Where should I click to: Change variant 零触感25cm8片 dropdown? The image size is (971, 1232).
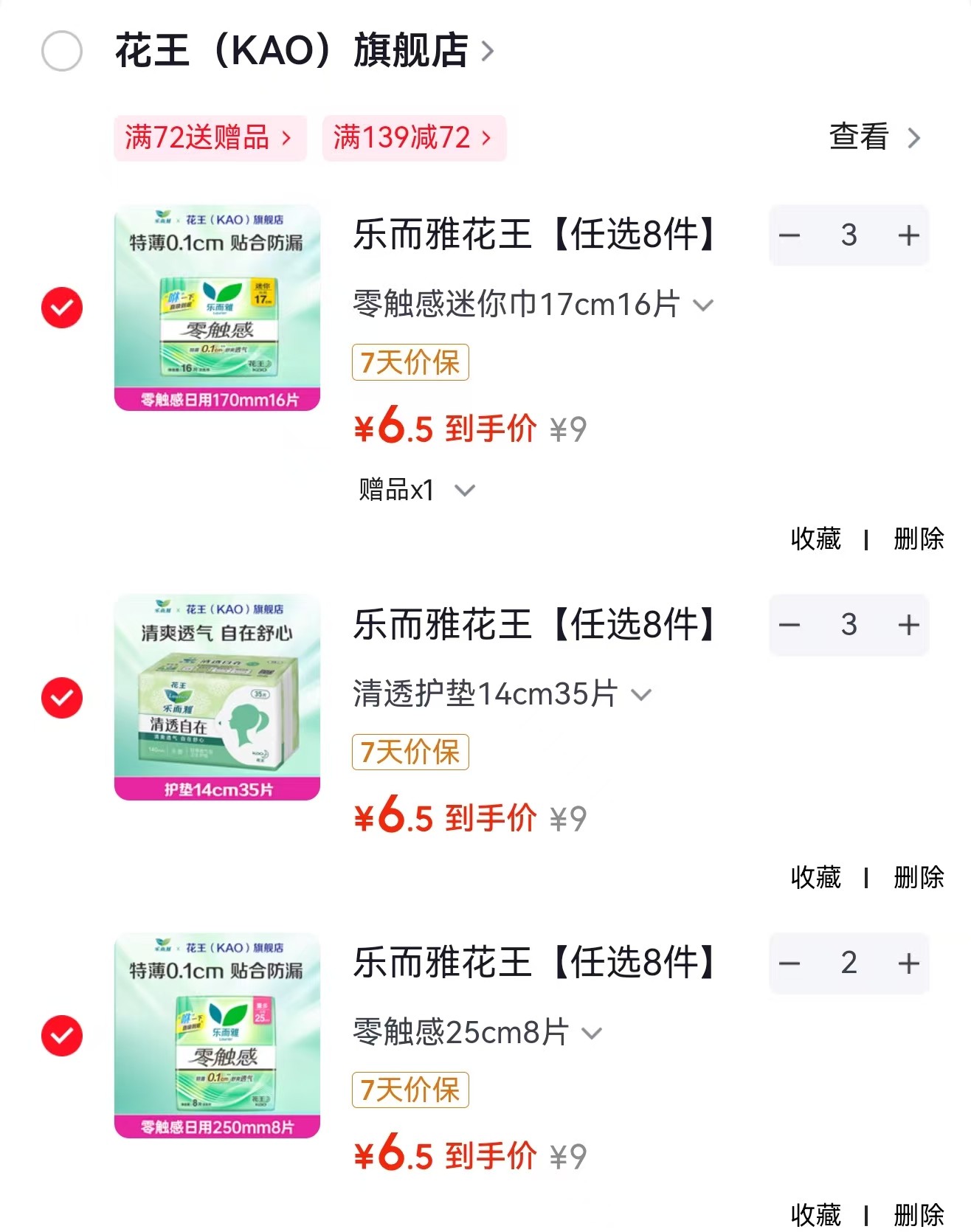(x=477, y=1032)
